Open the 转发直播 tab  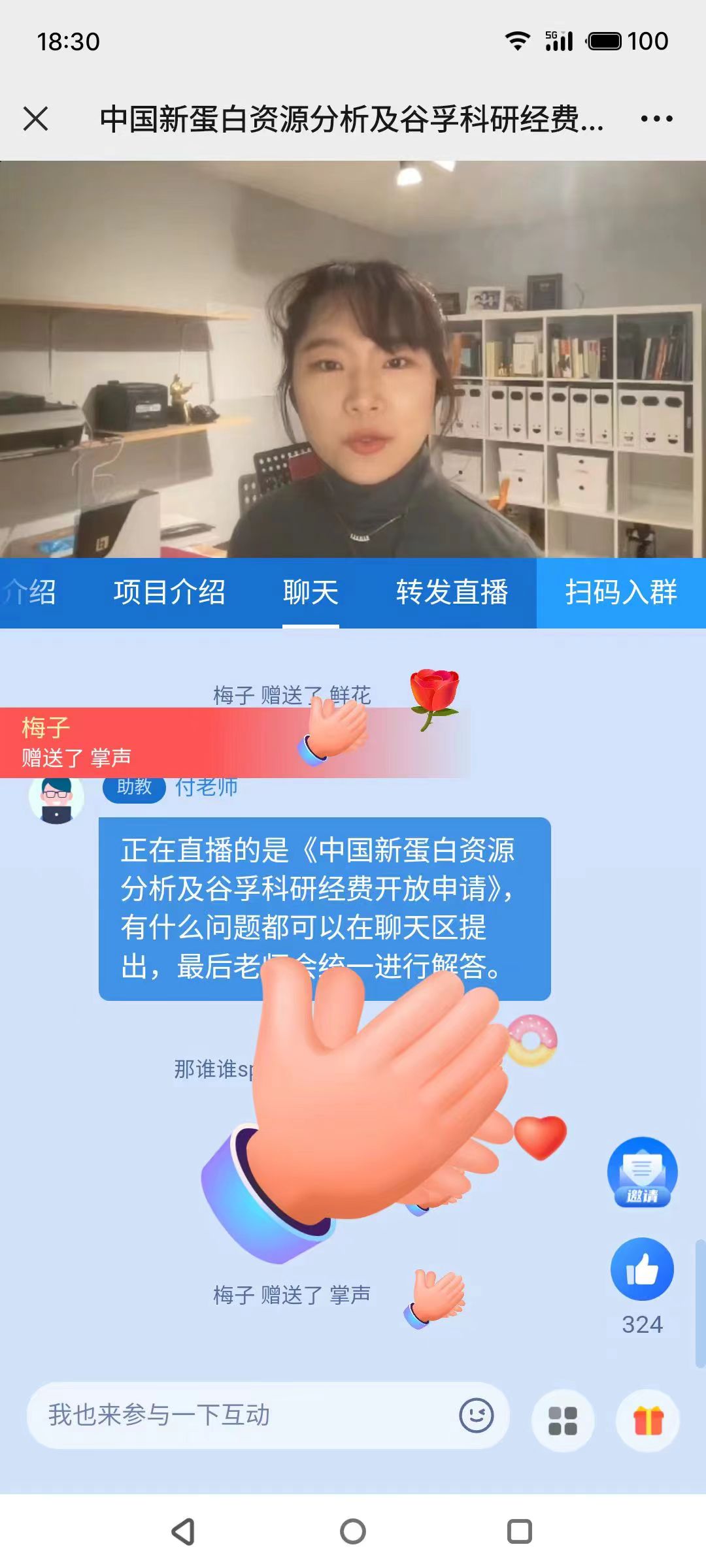(x=452, y=593)
